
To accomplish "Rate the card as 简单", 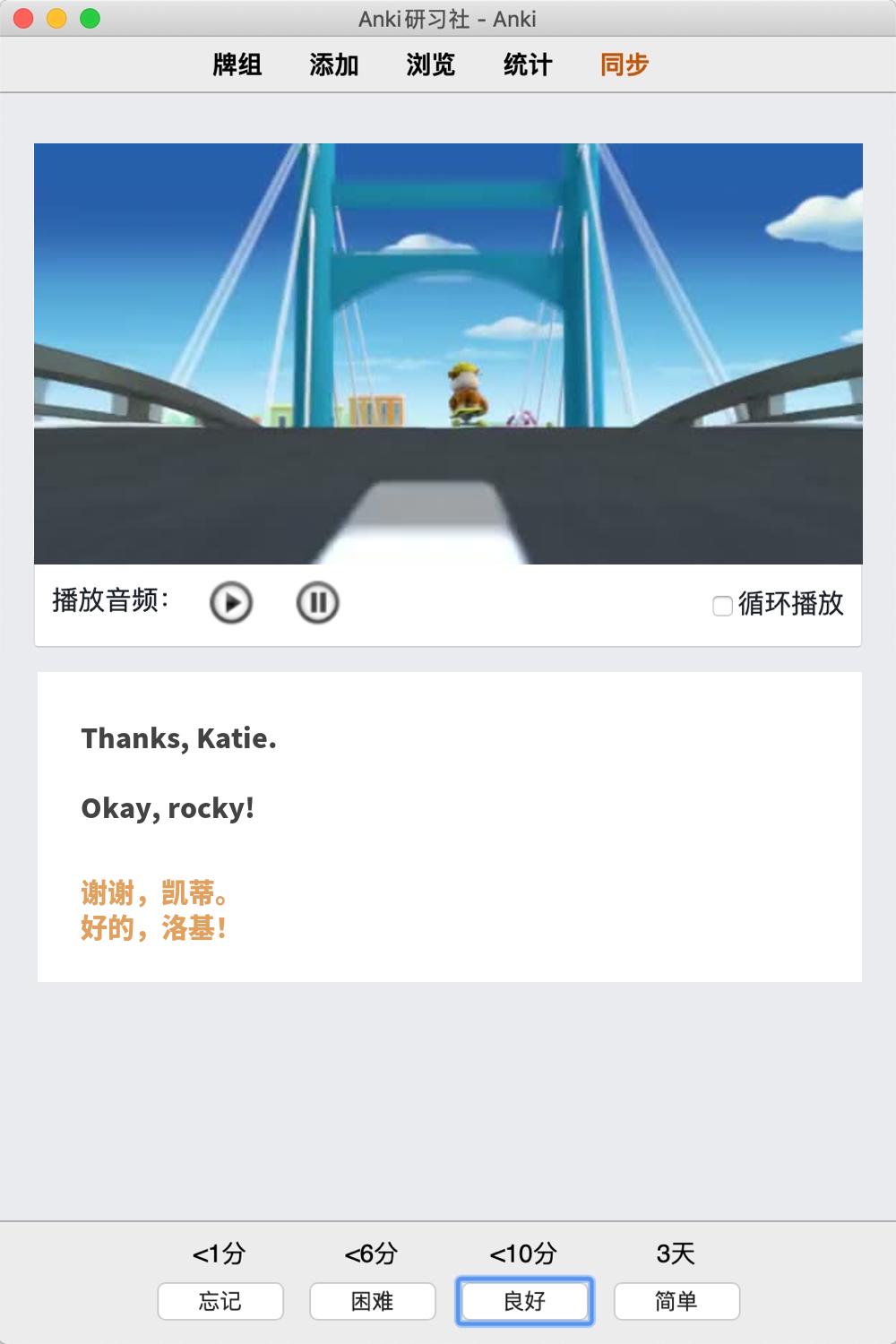I will pos(676,1301).
